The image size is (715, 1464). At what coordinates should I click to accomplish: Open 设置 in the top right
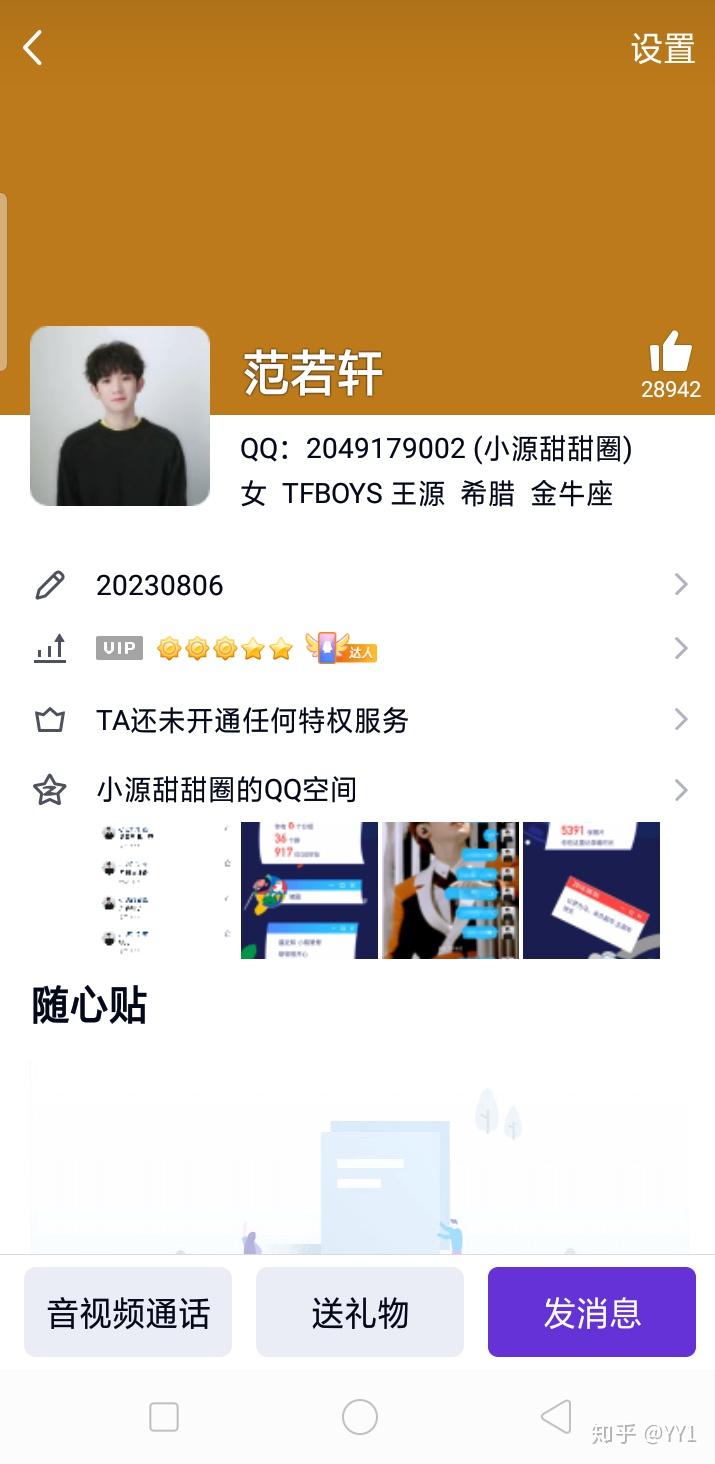(x=662, y=49)
